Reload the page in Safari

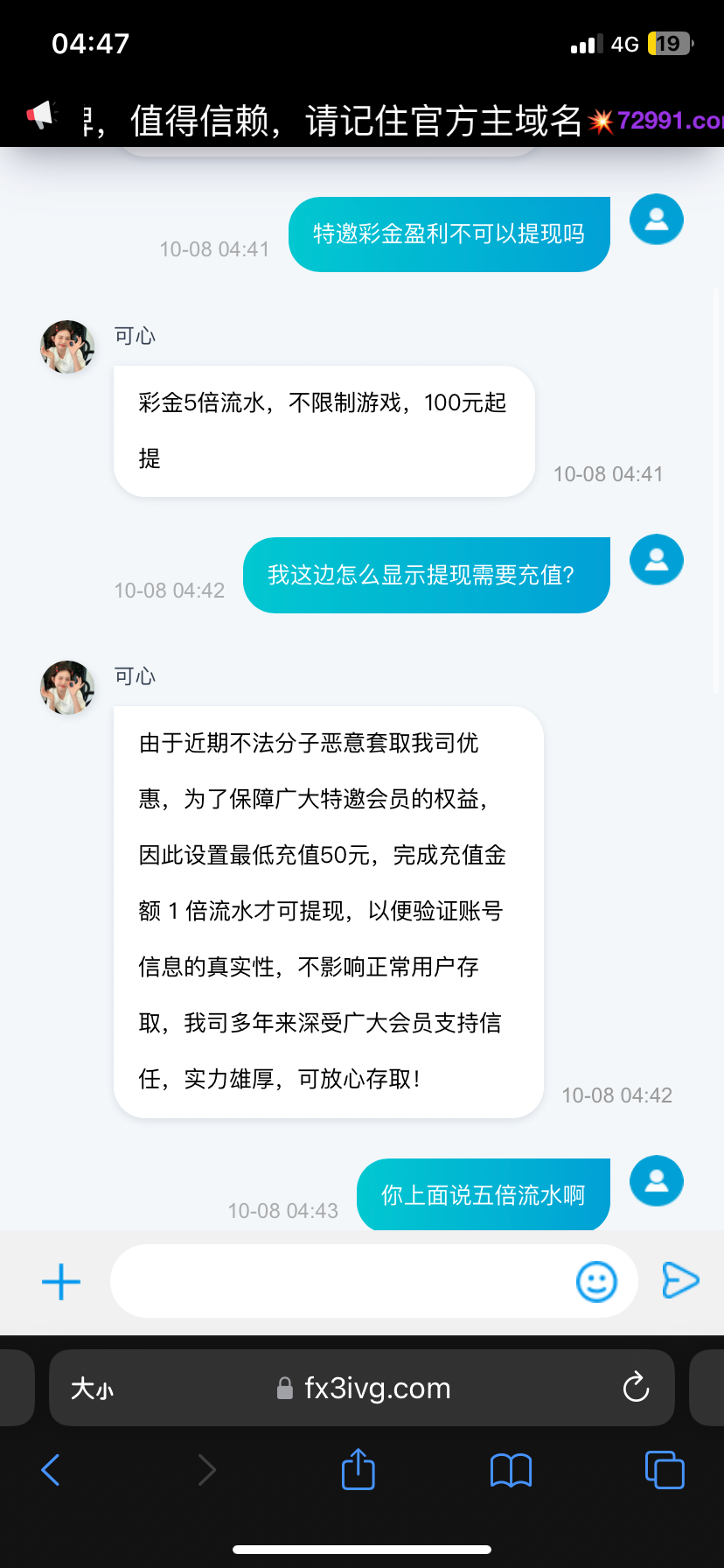coord(636,1388)
